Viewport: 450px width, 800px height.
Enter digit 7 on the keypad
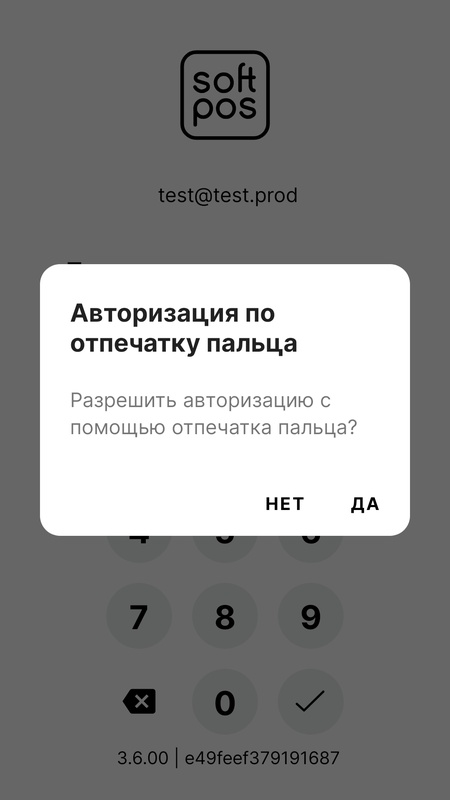click(139, 616)
